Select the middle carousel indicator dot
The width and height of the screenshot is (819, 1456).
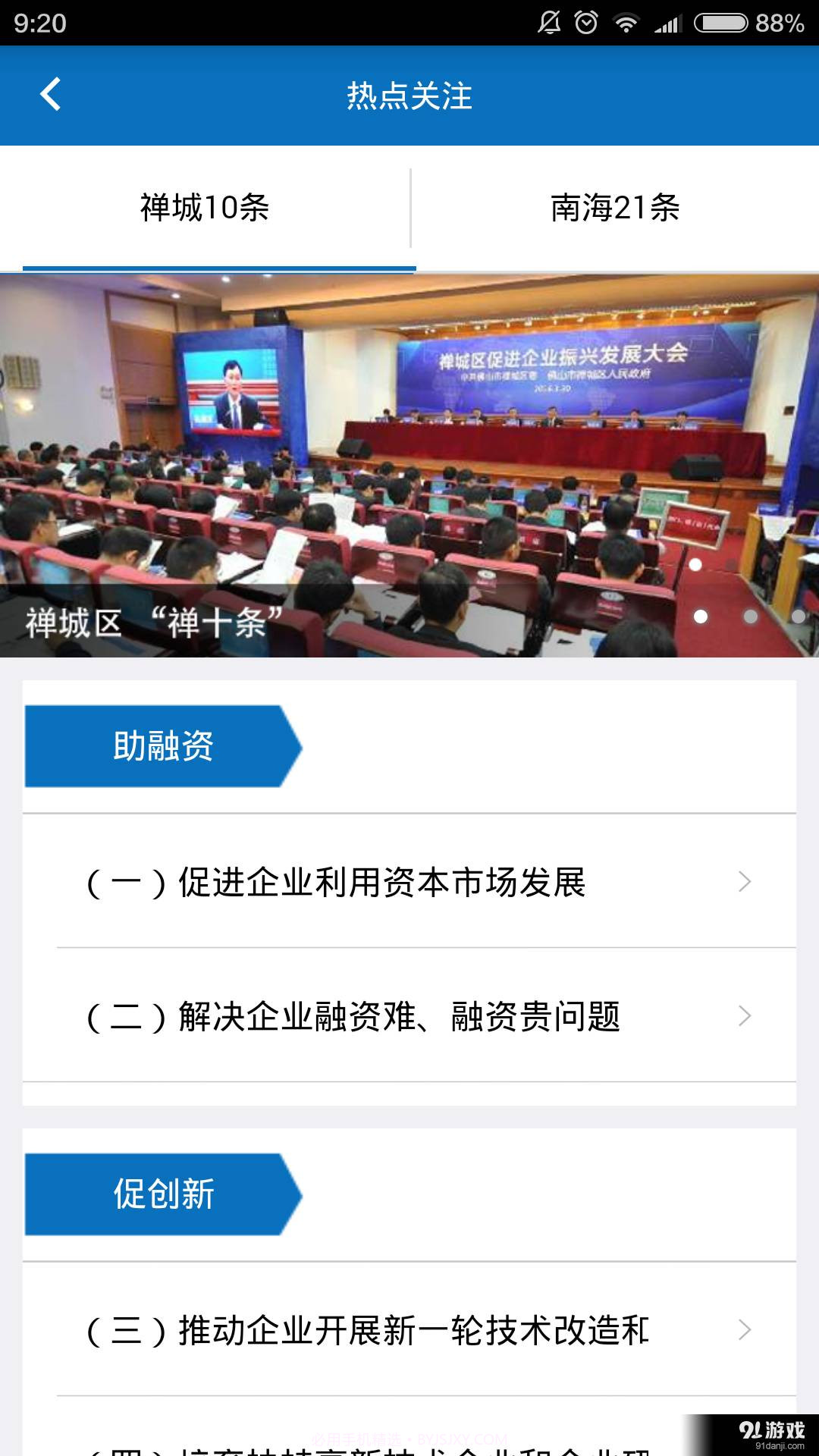point(748,617)
